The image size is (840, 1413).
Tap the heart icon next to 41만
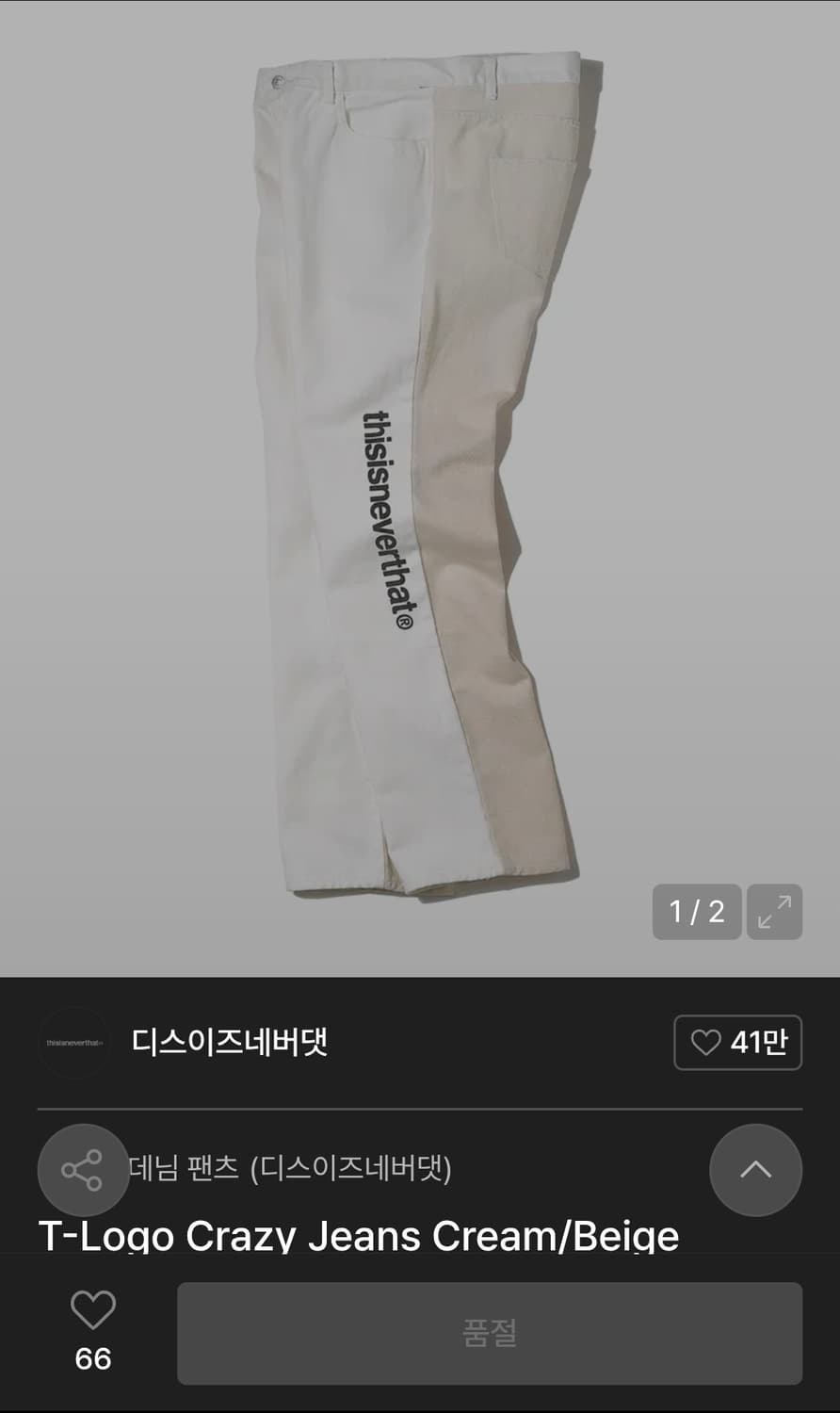coord(704,1043)
